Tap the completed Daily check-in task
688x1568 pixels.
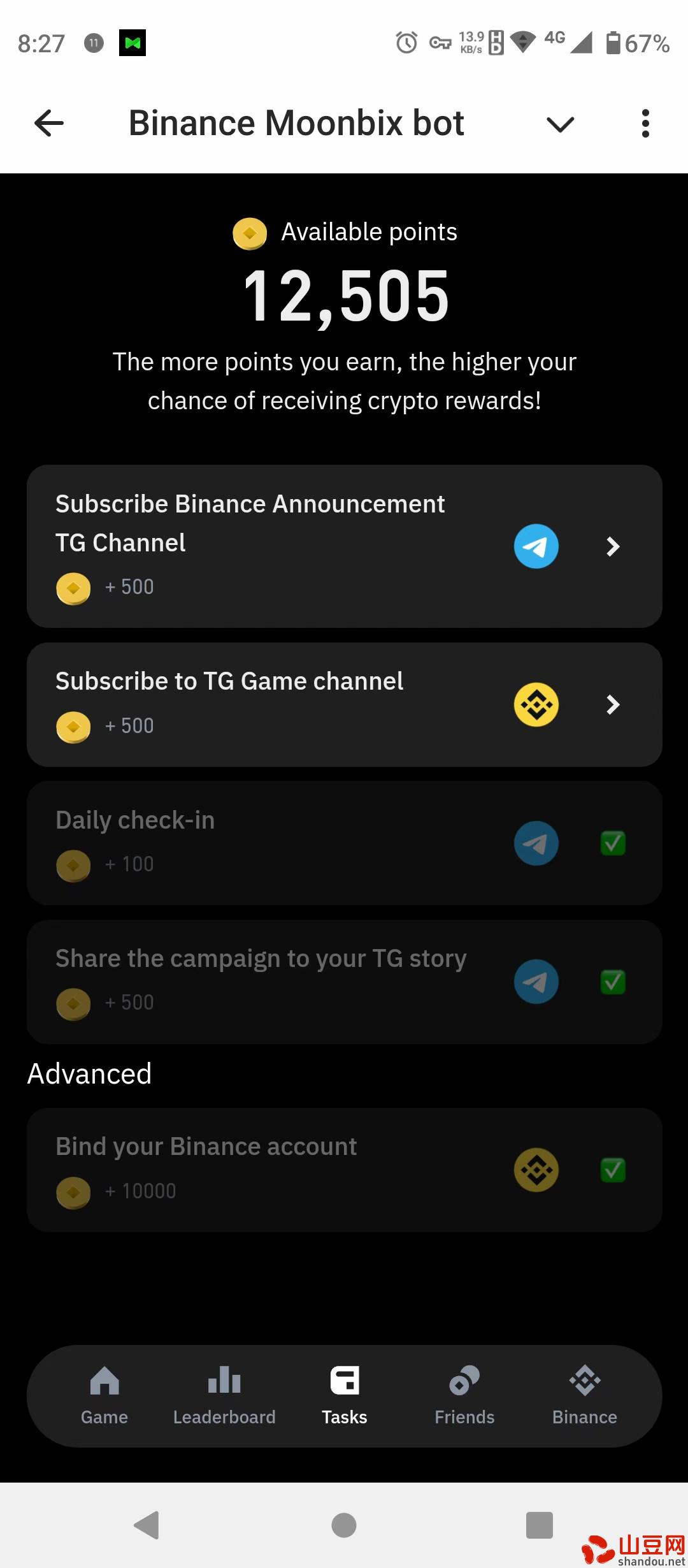[345, 843]
